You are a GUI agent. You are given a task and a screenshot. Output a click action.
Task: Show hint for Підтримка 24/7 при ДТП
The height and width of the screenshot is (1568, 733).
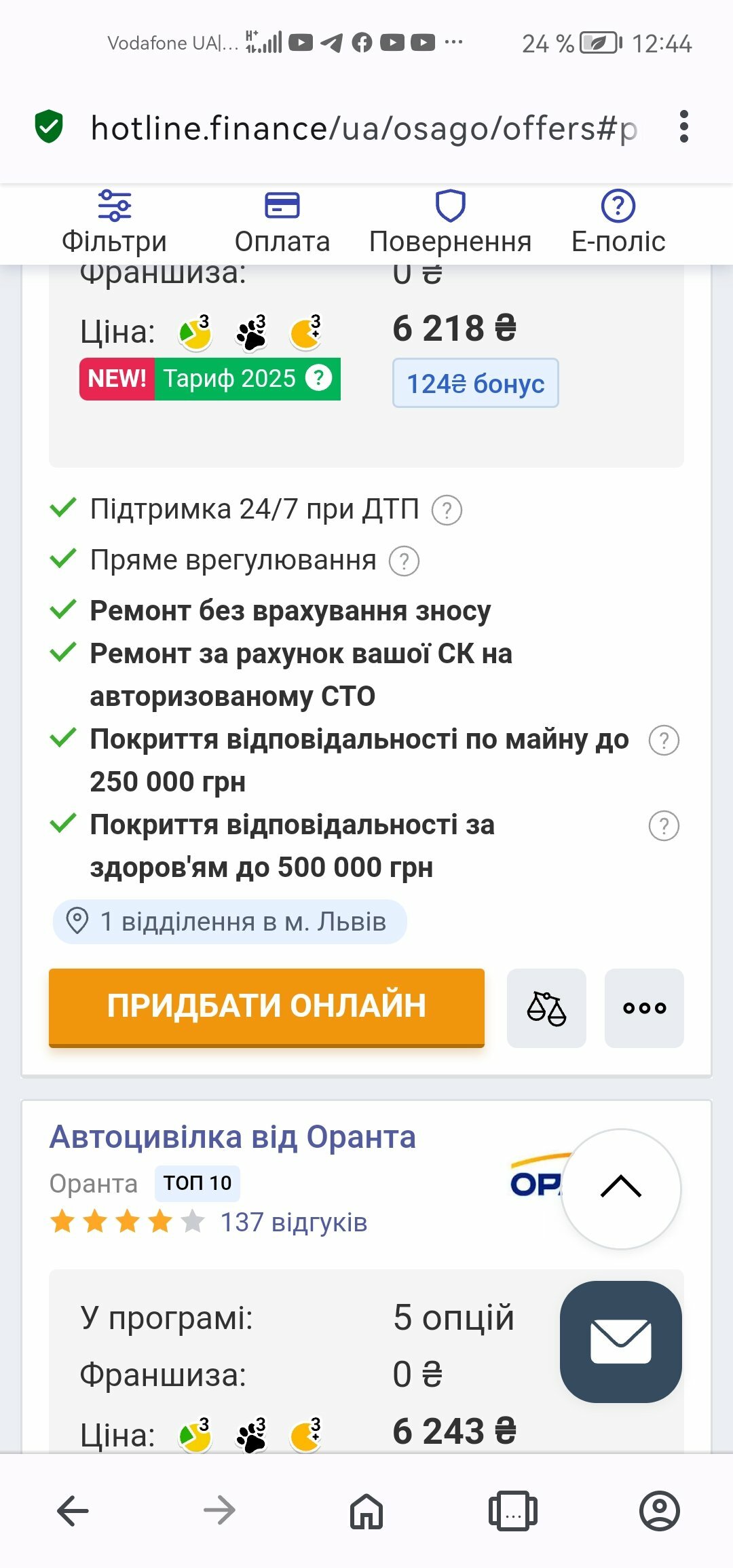[x=447, y=510]
